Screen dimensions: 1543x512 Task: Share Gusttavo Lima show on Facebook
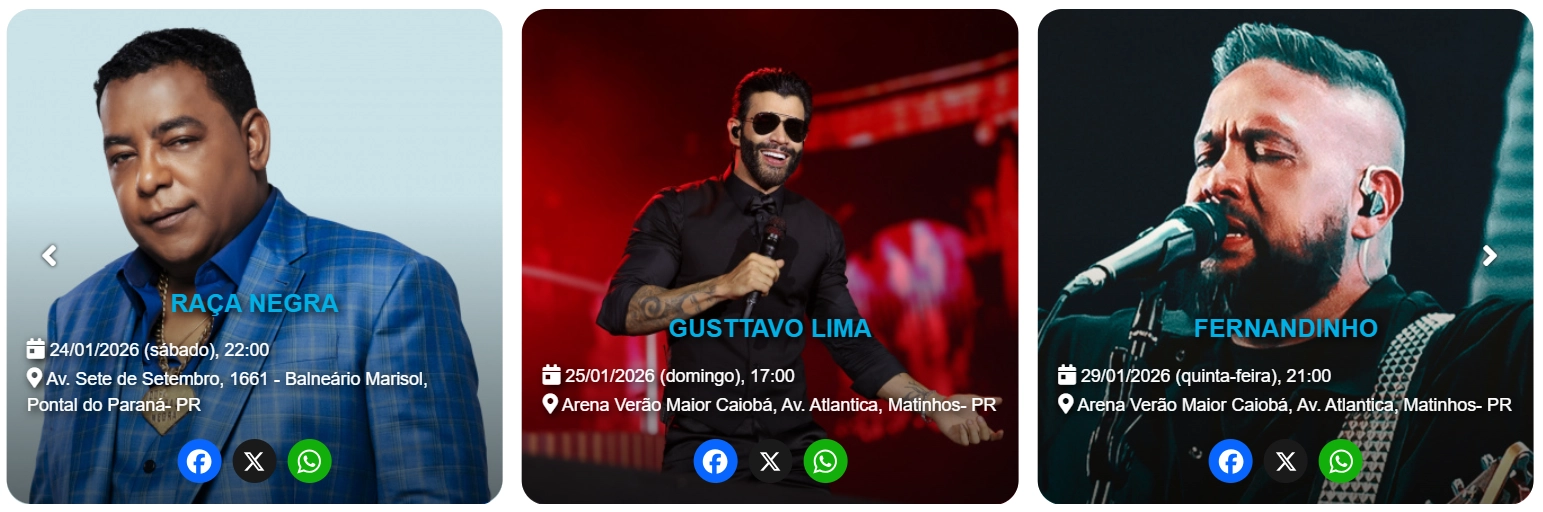pos(715,461)
